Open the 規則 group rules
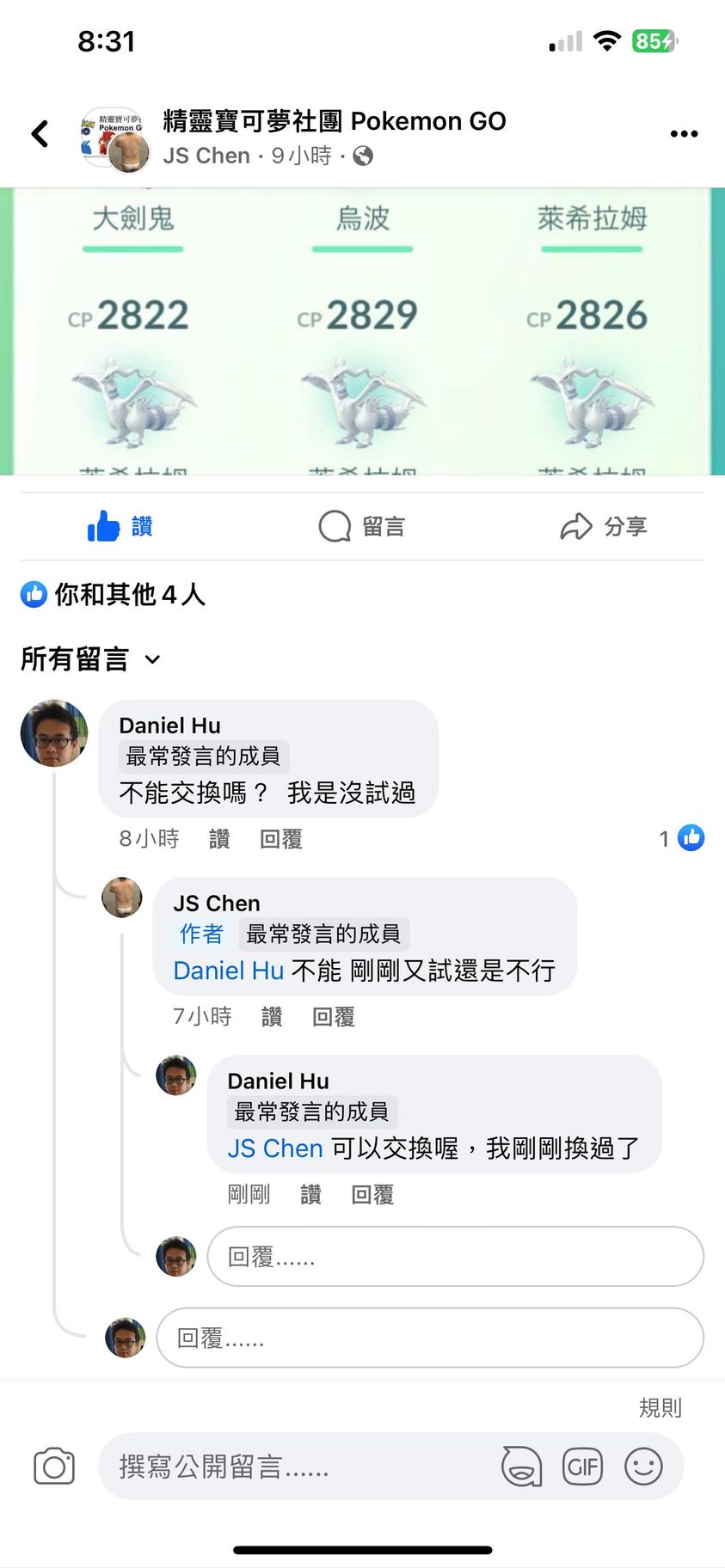Image resolution: width=725 pixels, height=1568 pixels. 660,1407
